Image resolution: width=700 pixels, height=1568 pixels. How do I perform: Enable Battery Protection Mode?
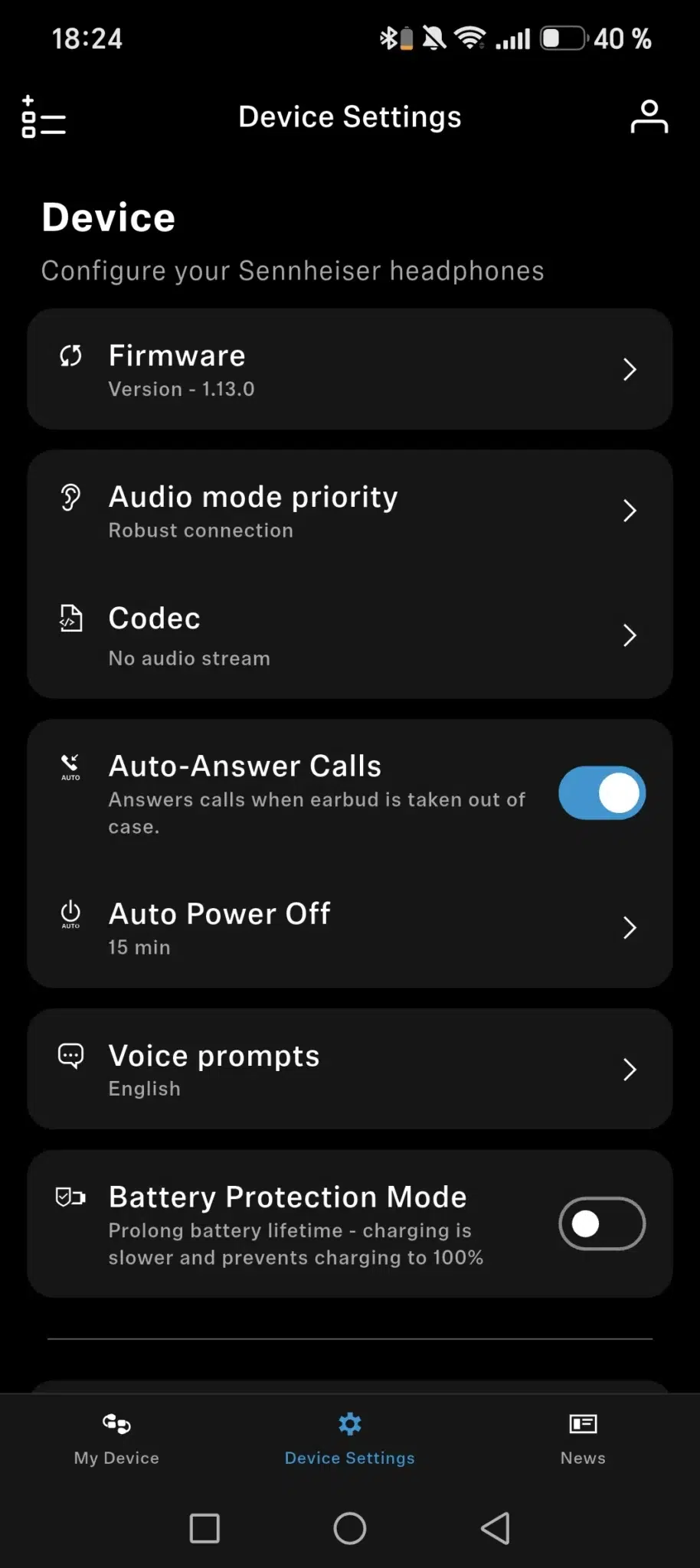[601, 1223]
